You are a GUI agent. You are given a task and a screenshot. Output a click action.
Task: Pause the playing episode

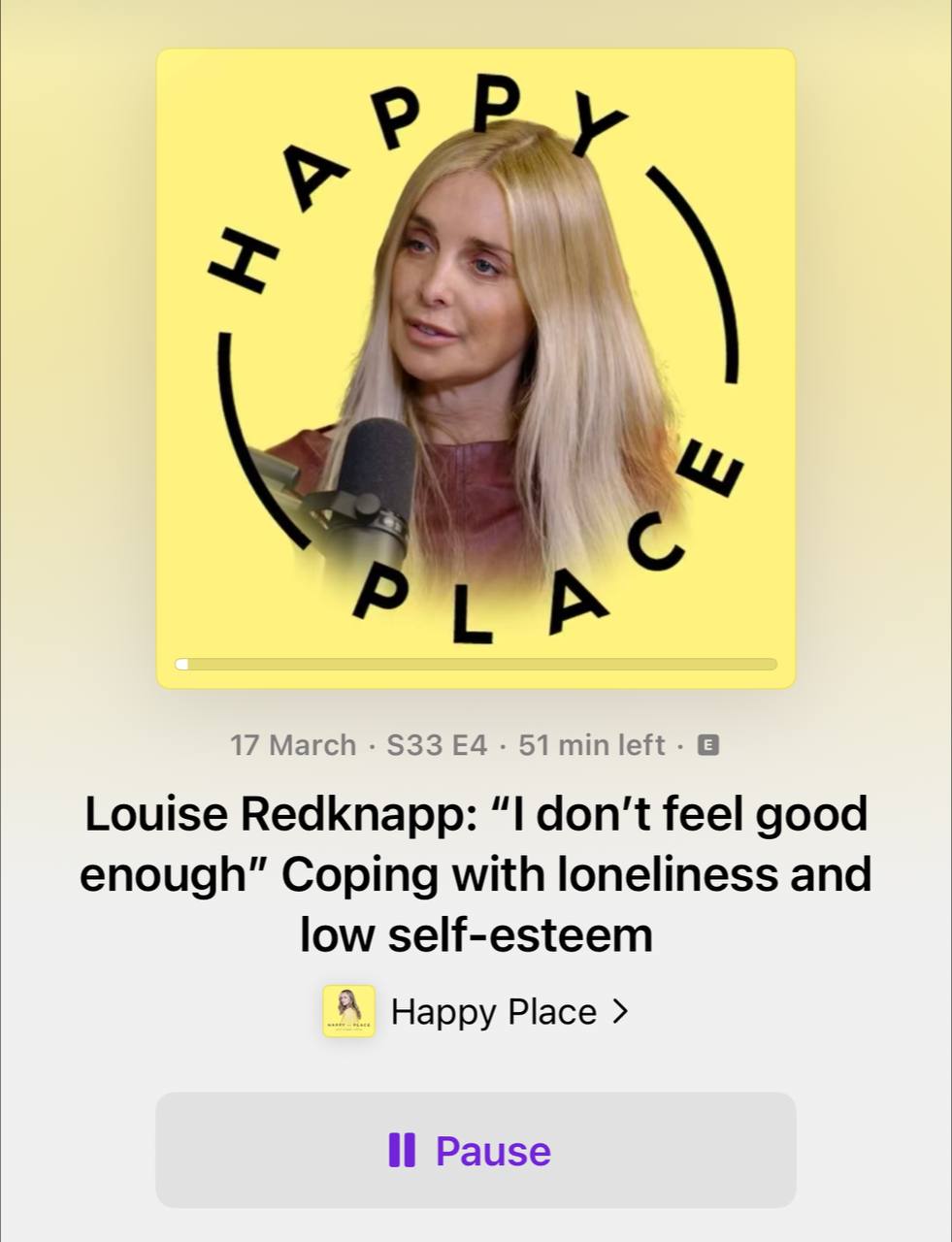[x=476, y=1150]
